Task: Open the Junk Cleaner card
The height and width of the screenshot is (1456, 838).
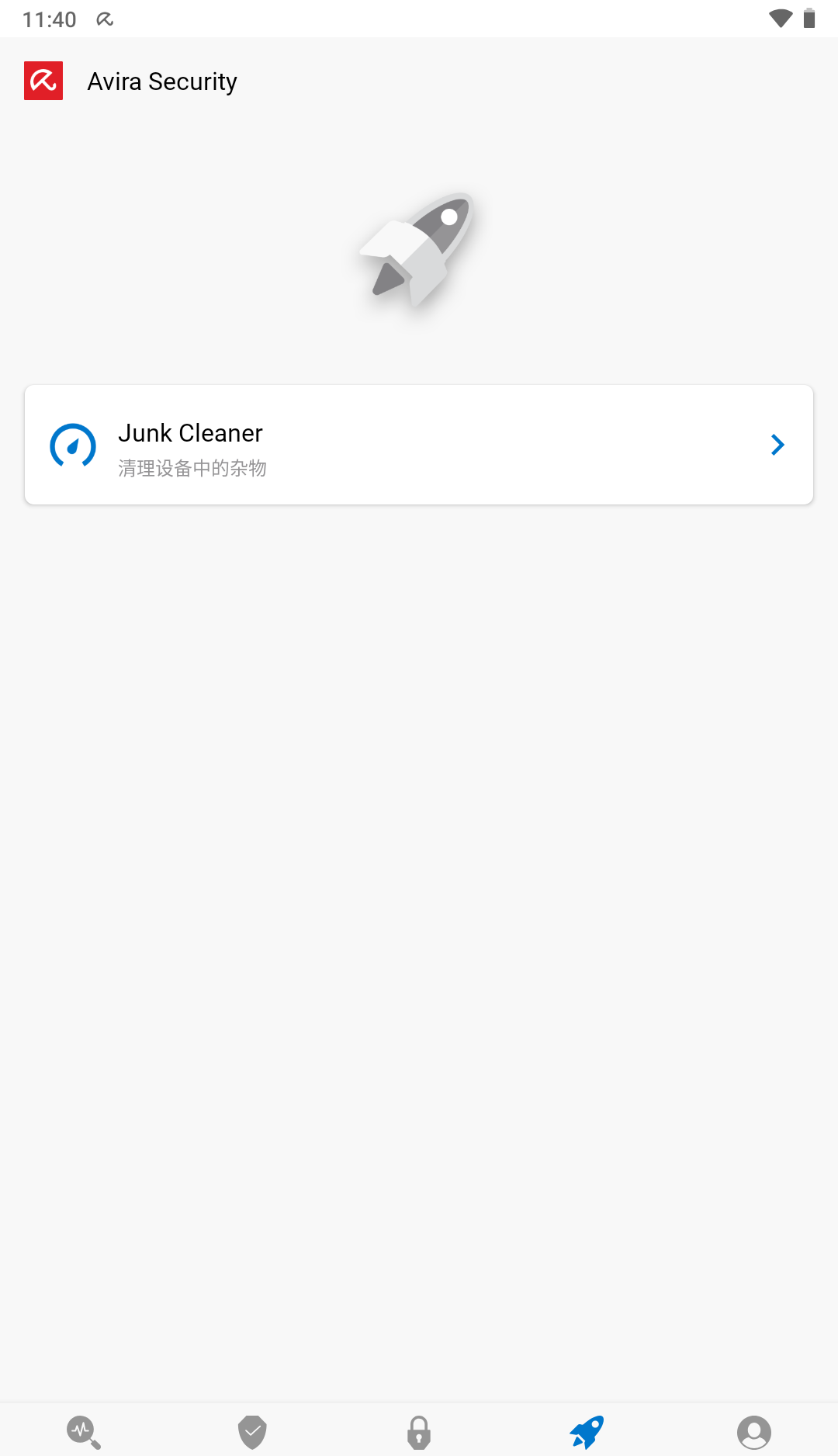Action: (x=419, y=445)
